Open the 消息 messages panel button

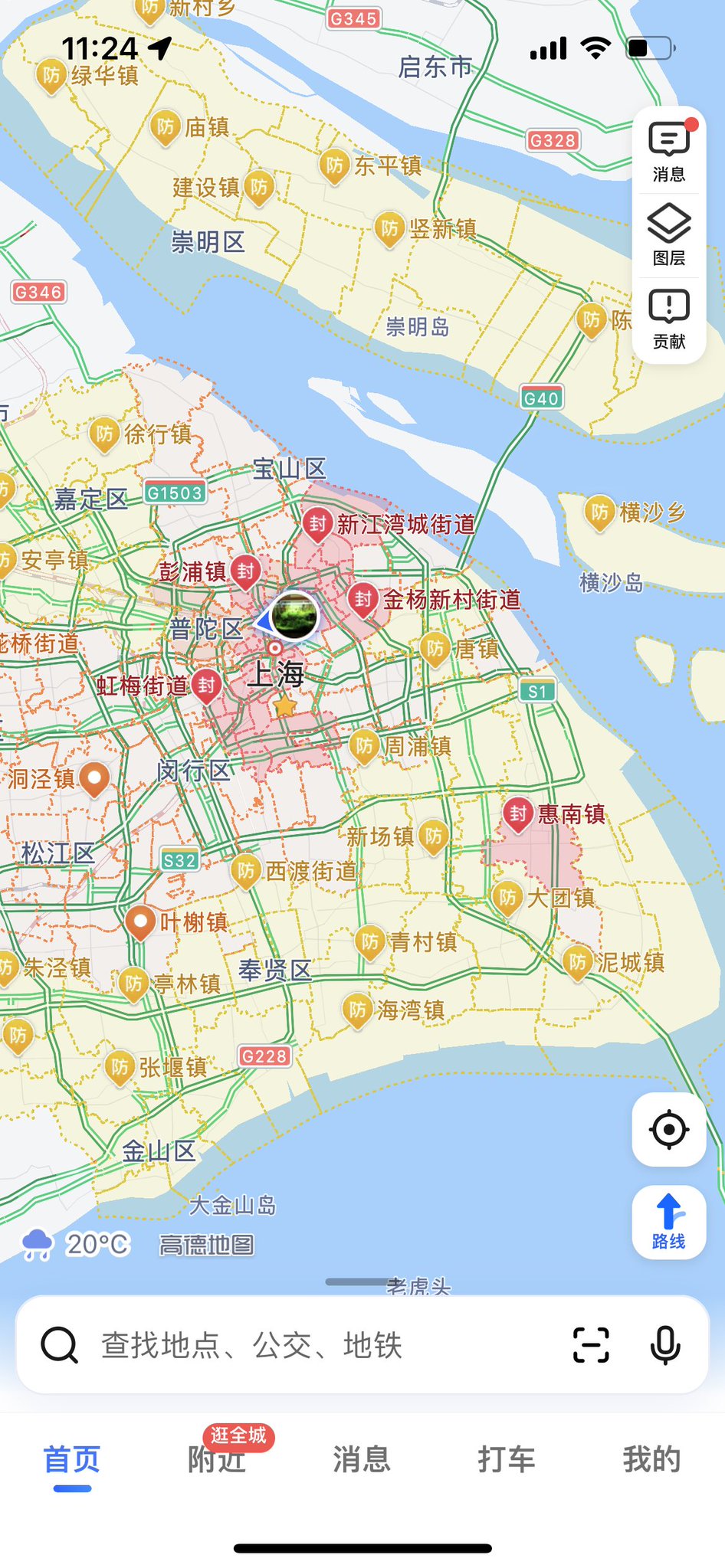pos(668,151)
